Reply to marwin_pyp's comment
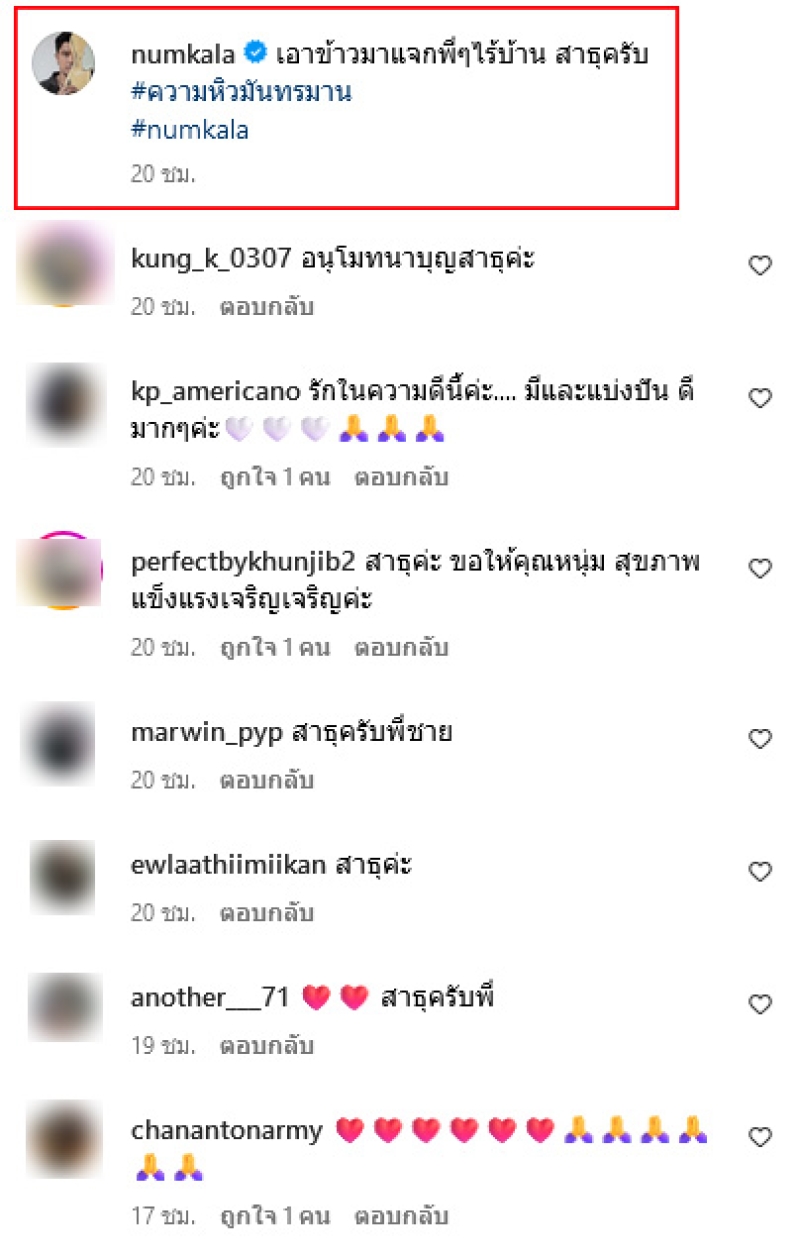The height and width of the screenshot is (1258, 800). coord(267,779)
